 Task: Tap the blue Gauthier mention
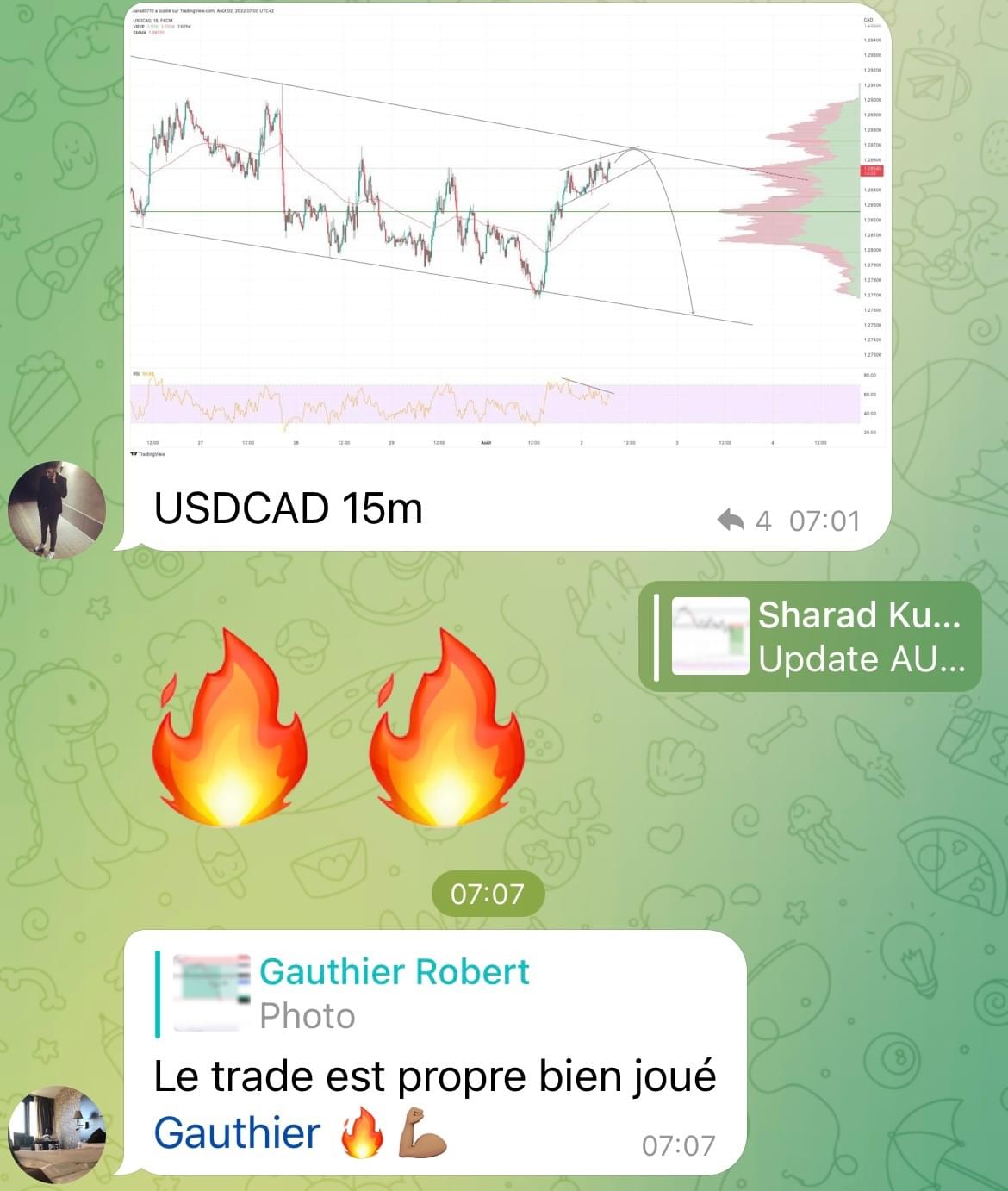pyautogui.click(x=237, y=1132)
